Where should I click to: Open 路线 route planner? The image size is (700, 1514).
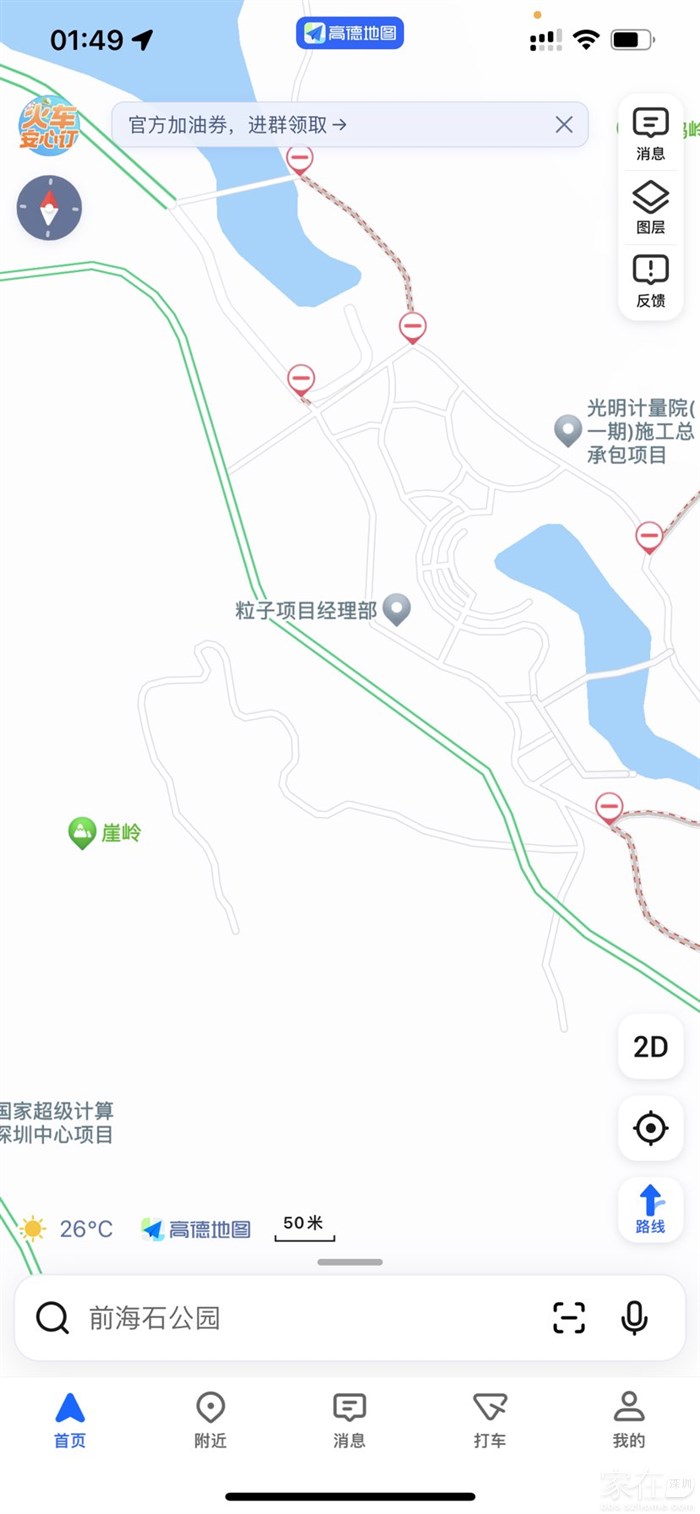tap(650, 1209)
